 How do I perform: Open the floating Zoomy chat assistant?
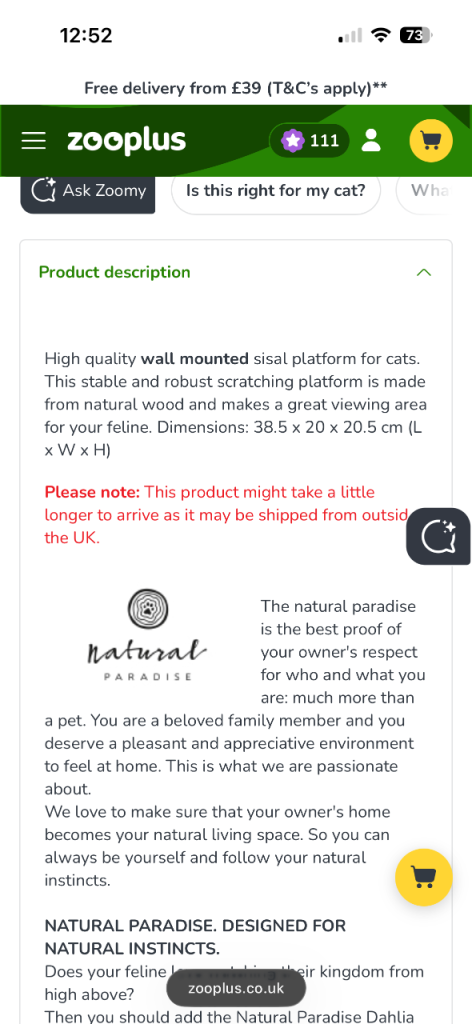tap(438, 536)
